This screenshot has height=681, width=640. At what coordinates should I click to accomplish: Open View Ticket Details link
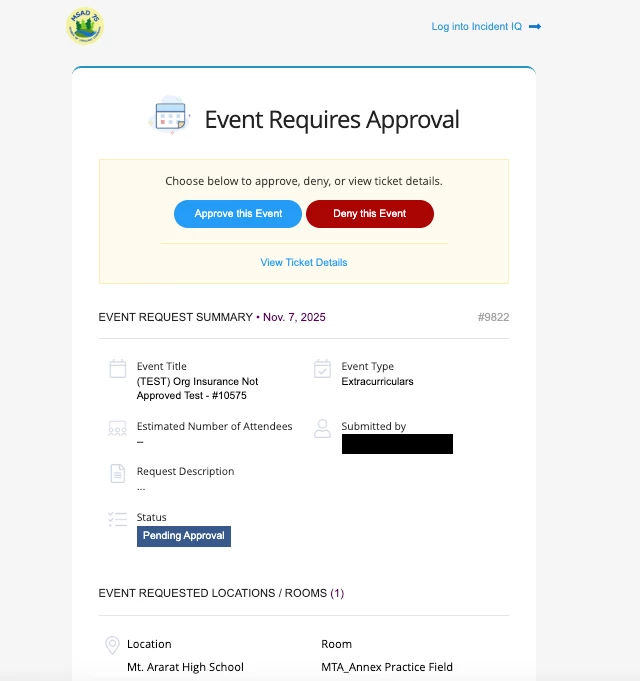click(x=304, y=263)
